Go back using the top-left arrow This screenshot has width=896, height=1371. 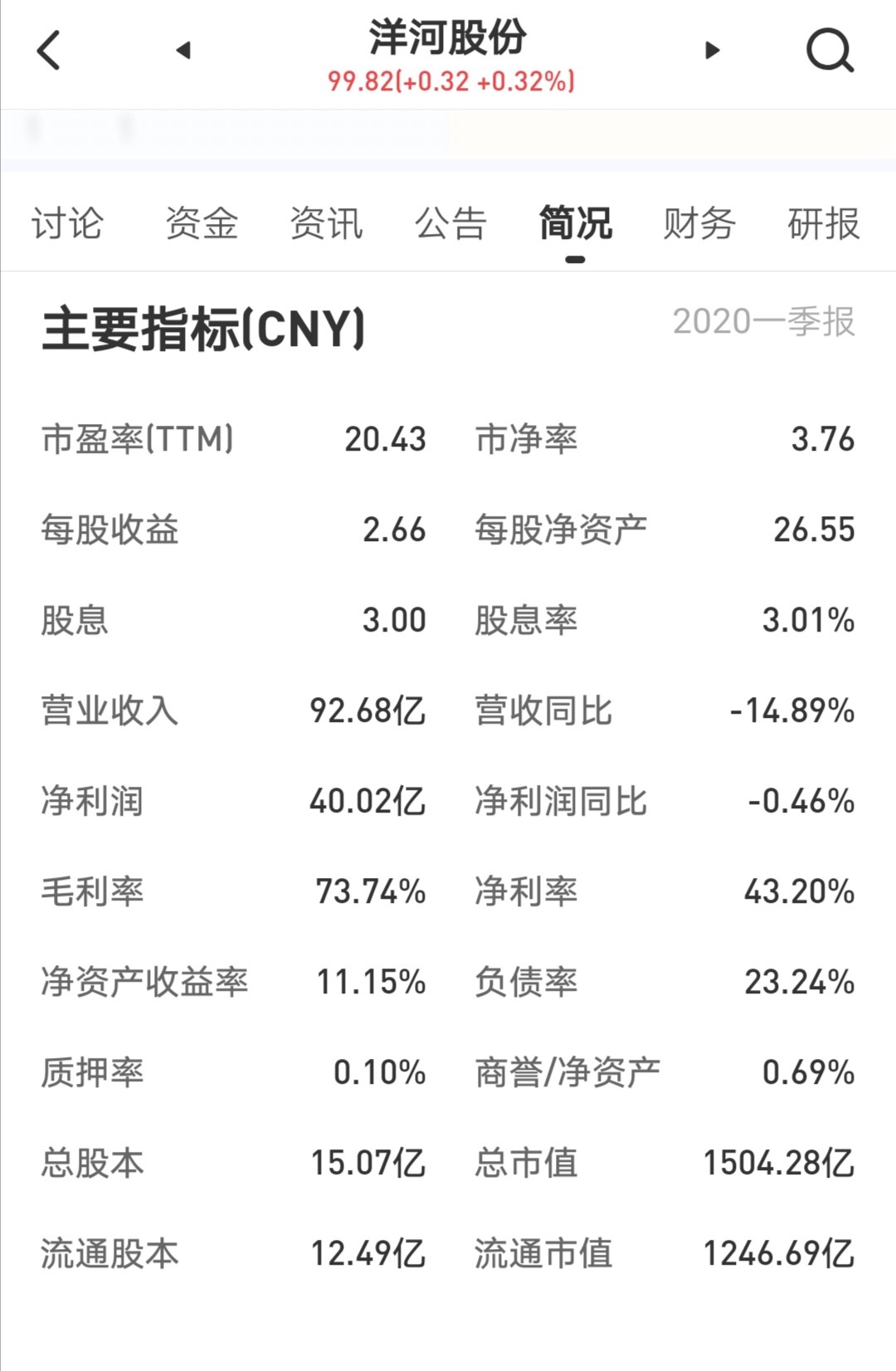point(50,51)
